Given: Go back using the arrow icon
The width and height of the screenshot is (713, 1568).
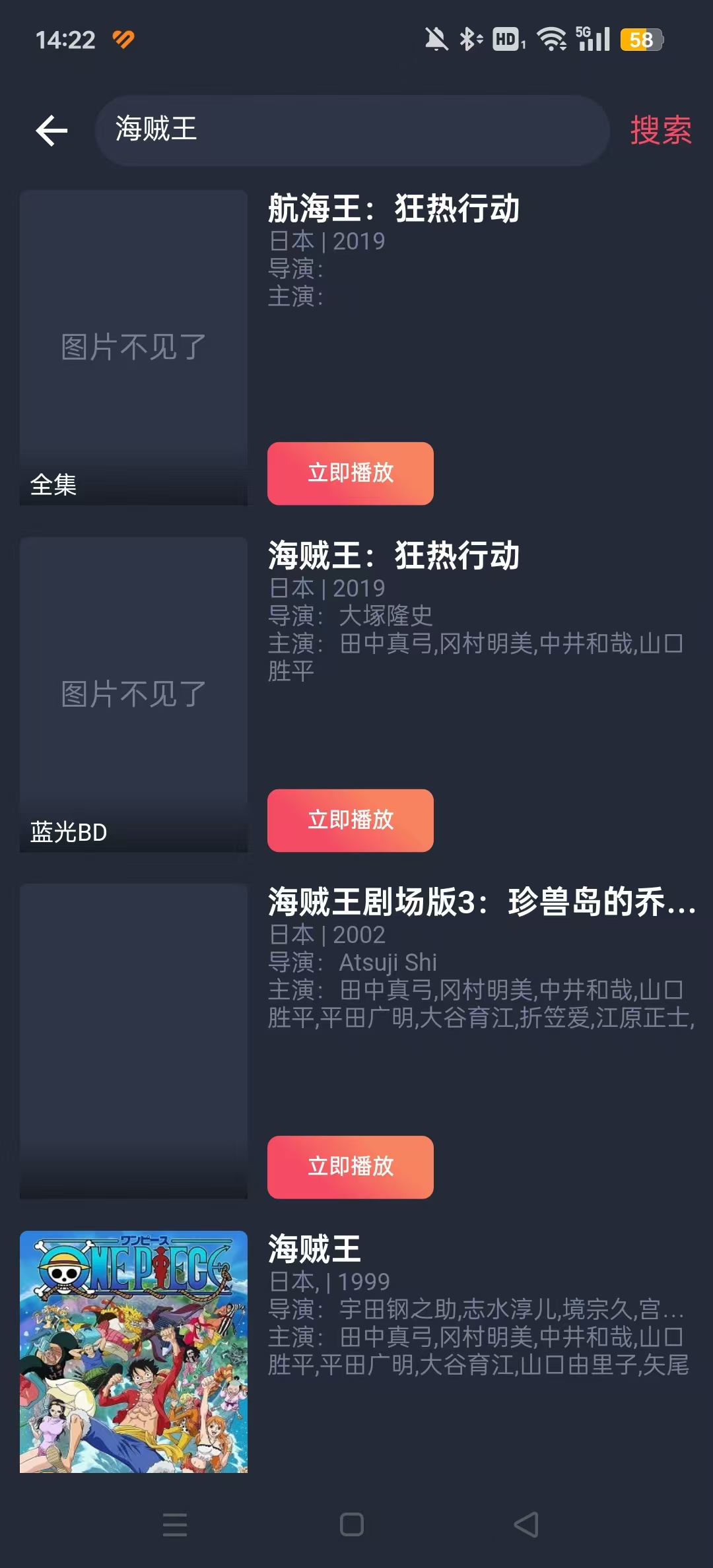Looking at the screenshot, I should point(51,130).
